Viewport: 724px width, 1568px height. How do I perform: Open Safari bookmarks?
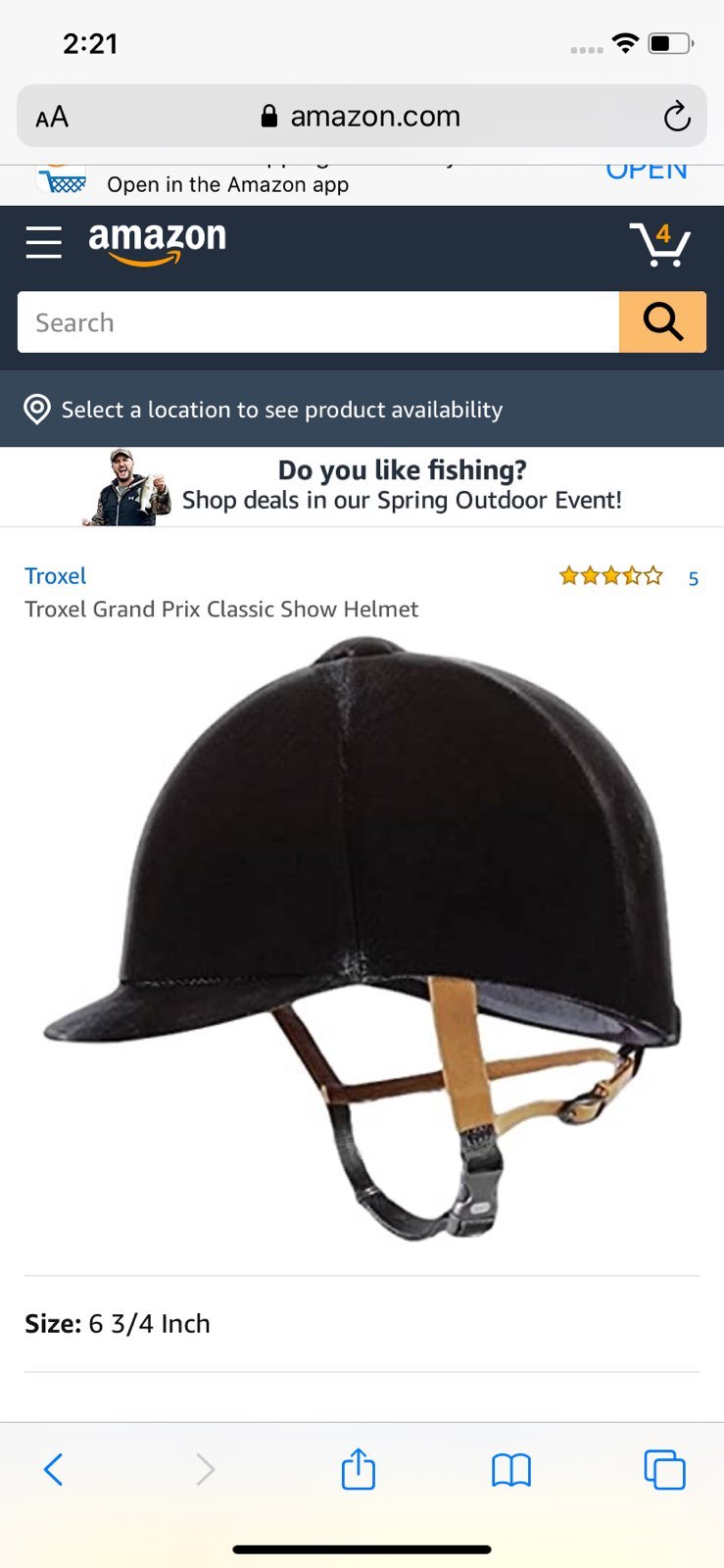[510, 1470]
